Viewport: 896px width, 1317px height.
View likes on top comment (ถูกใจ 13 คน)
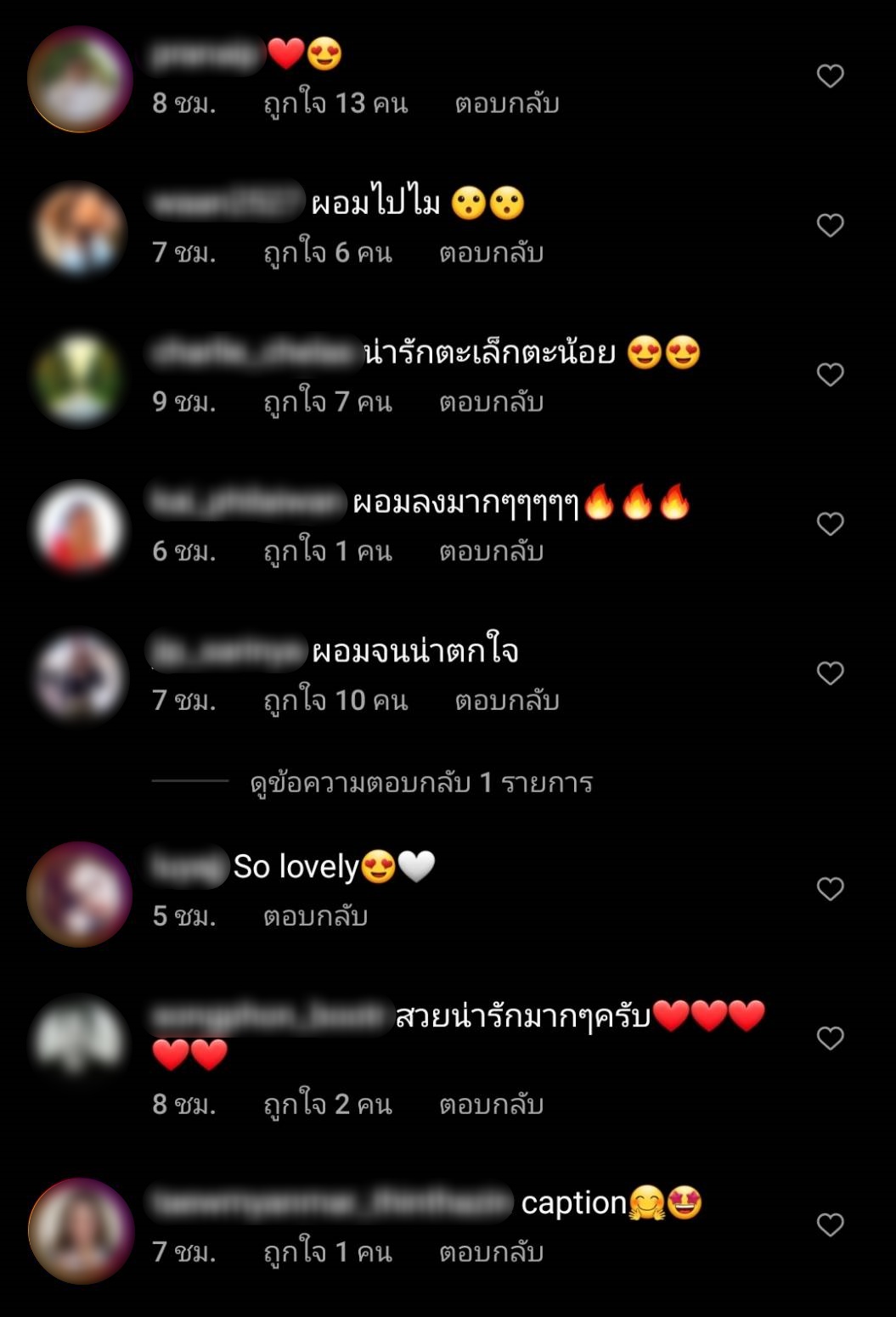335,104
